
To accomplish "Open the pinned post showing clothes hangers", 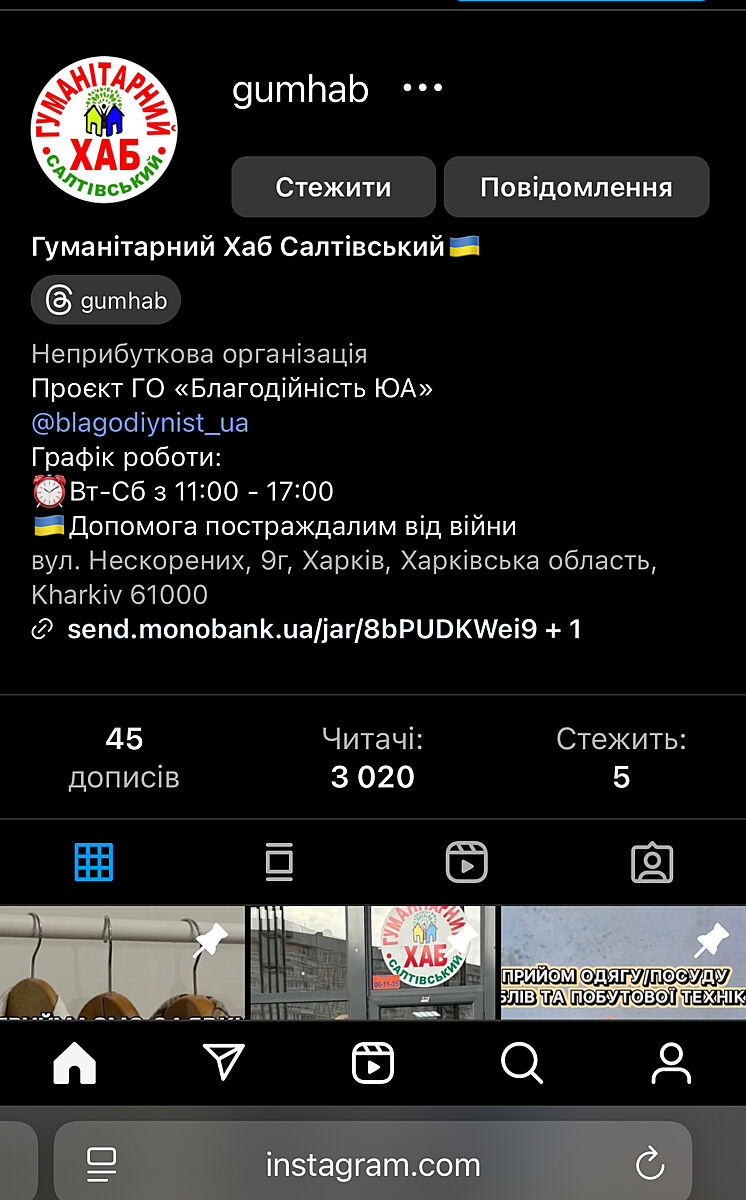I will coord(122,963).
